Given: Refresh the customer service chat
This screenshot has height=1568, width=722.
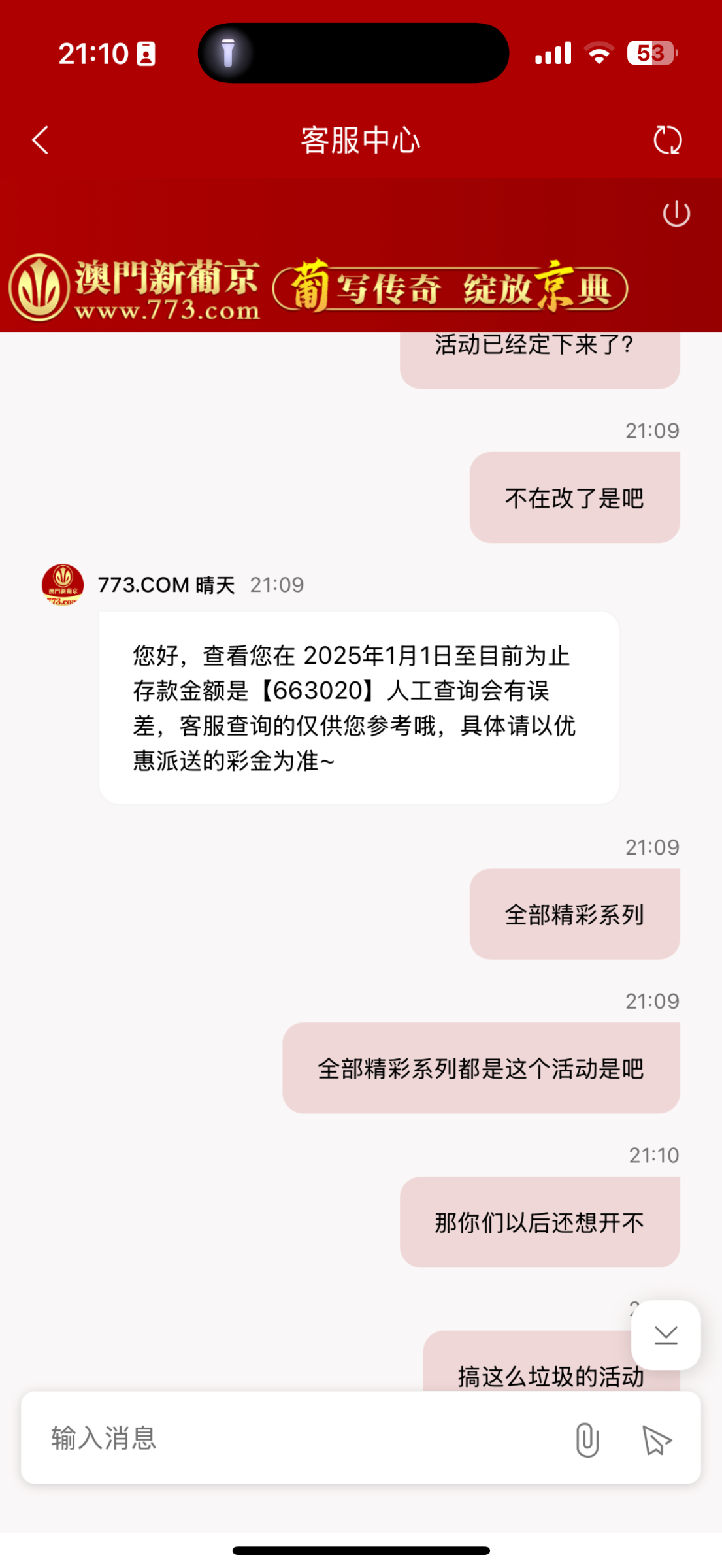Looking at the screenshot, I should click(x=667, y=140).
